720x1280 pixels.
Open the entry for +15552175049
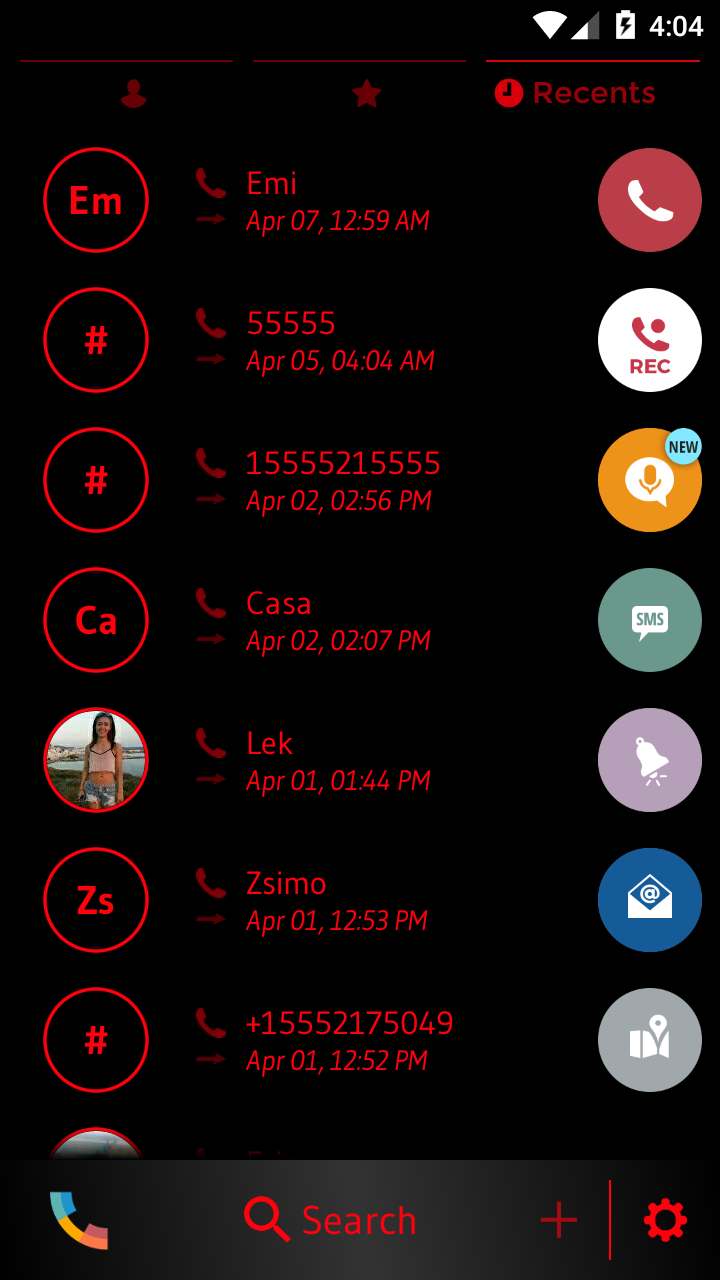click(349, 1039)
